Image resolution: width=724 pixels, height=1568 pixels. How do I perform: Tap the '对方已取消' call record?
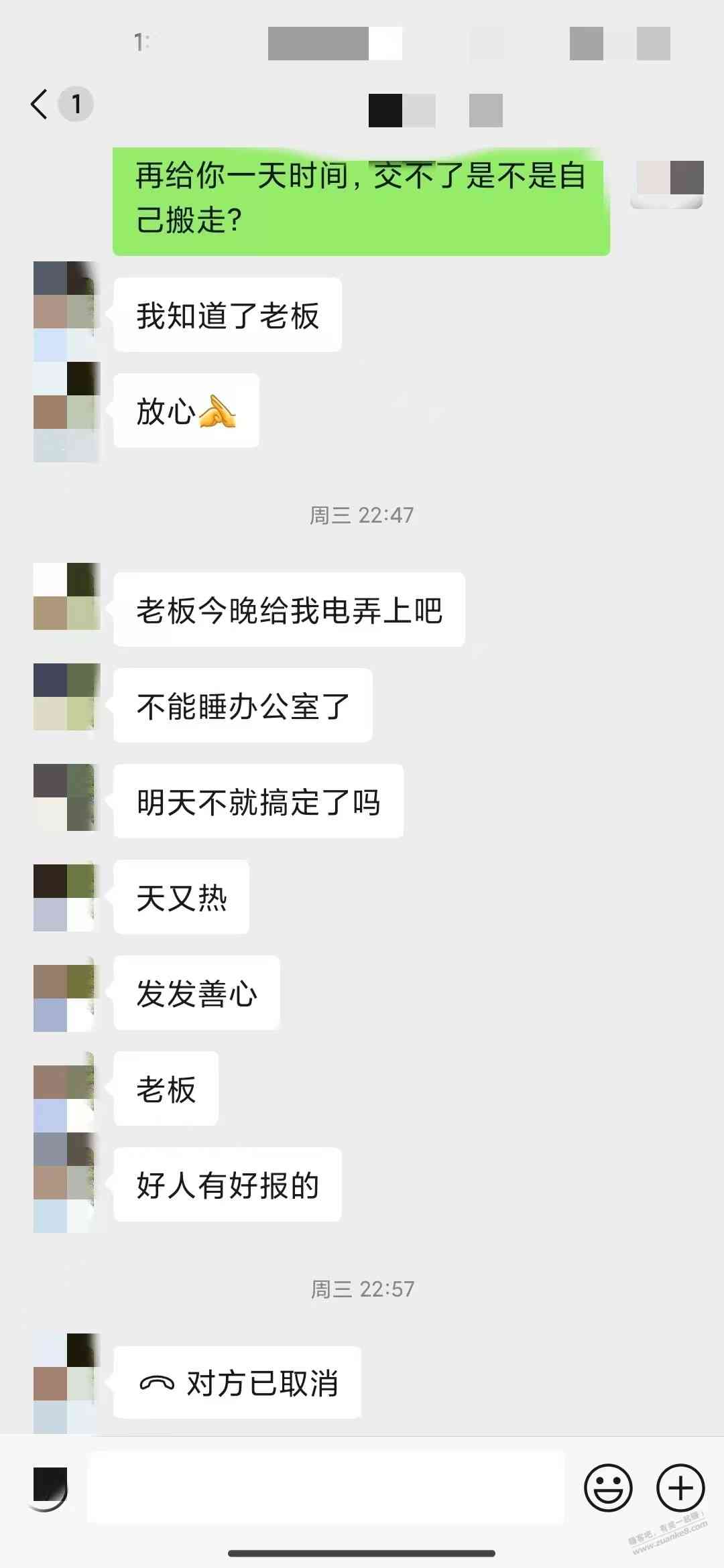237,1383
